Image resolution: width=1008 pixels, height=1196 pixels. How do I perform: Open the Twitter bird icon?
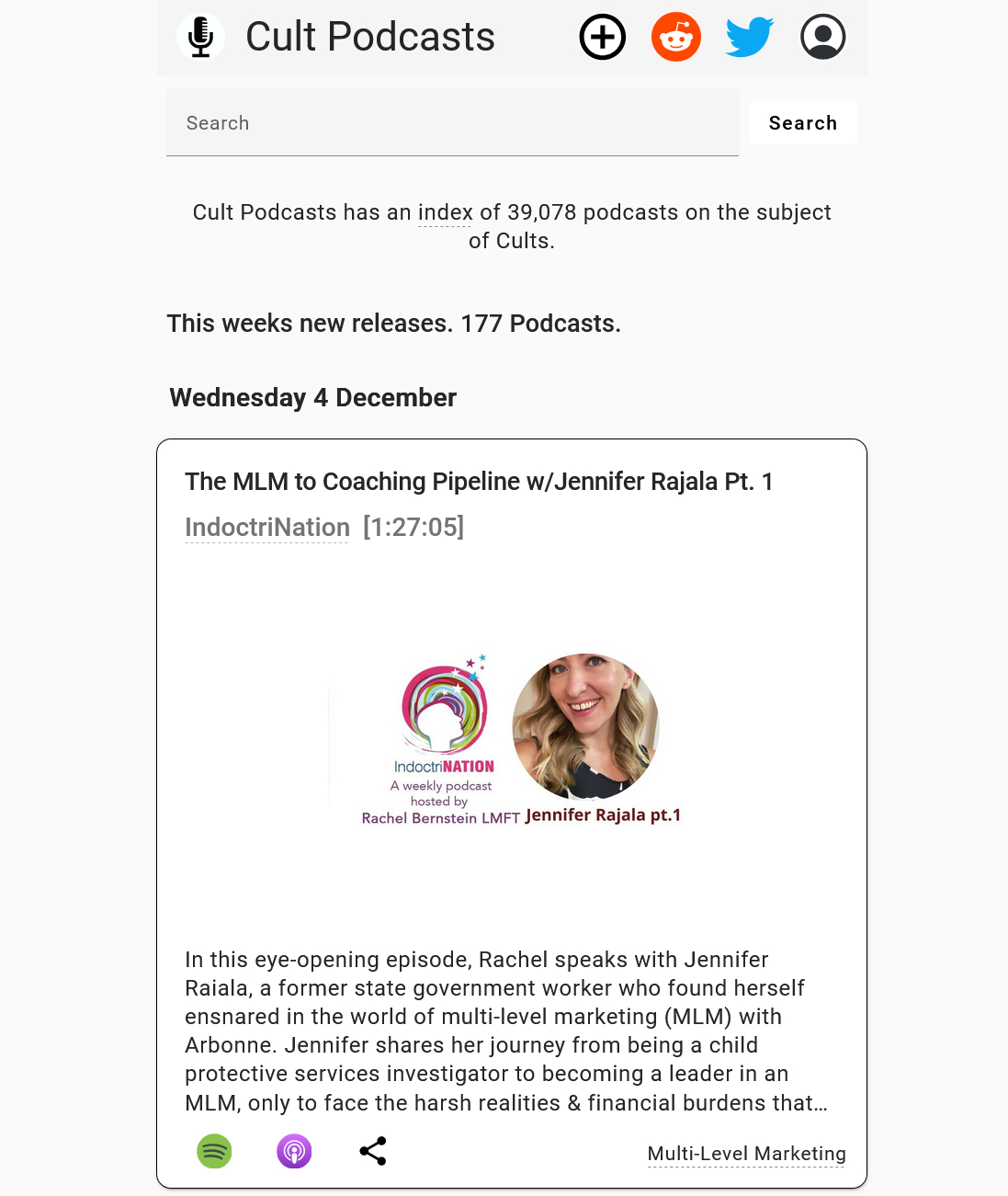(x=749, y=38)
